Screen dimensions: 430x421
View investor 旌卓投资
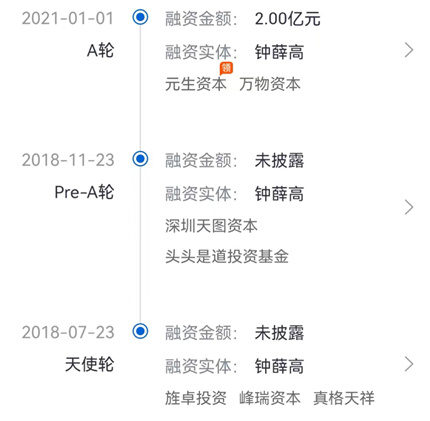[196, 398]
